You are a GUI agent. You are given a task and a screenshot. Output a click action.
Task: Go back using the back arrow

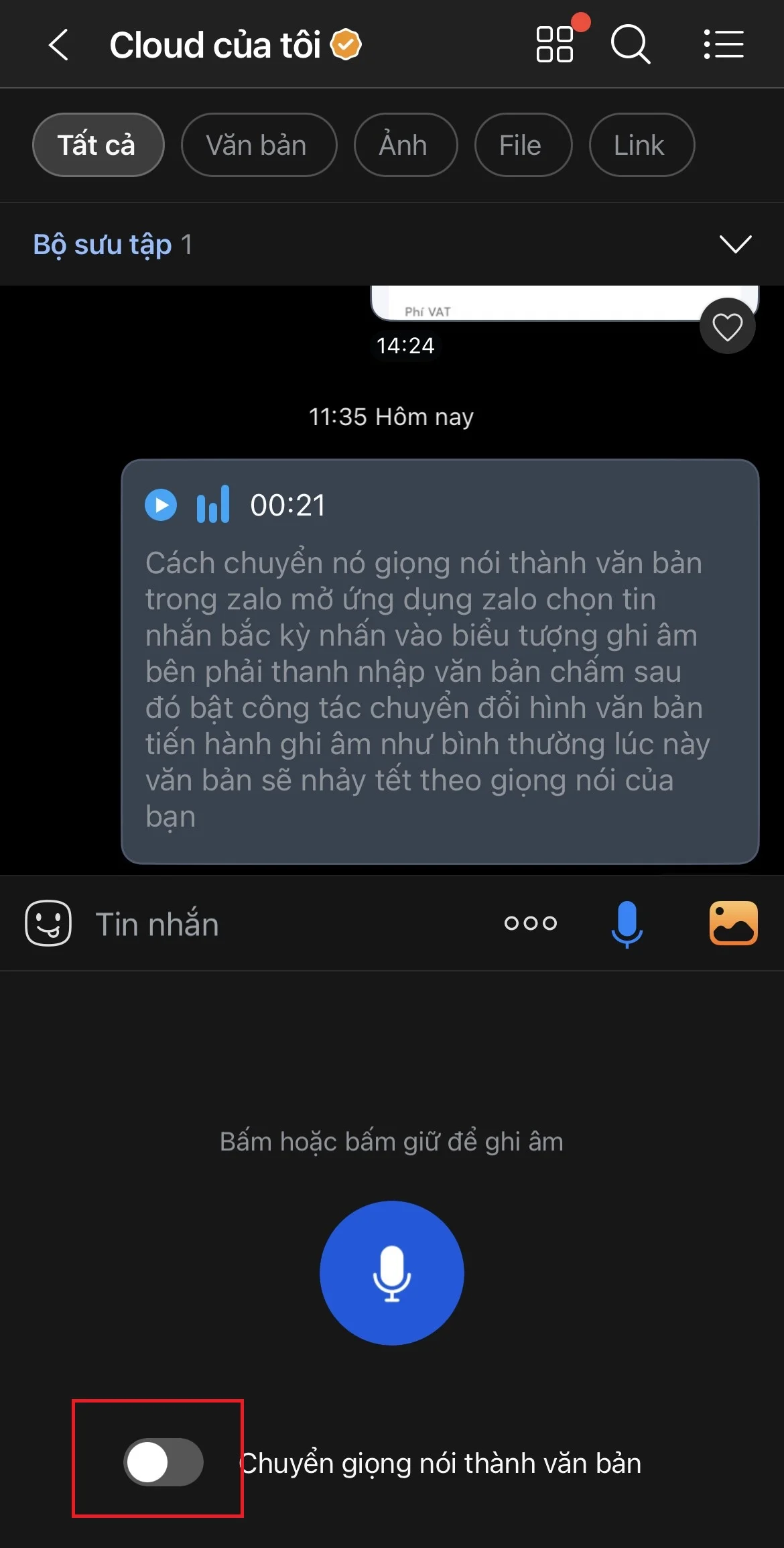coord(58,44)
